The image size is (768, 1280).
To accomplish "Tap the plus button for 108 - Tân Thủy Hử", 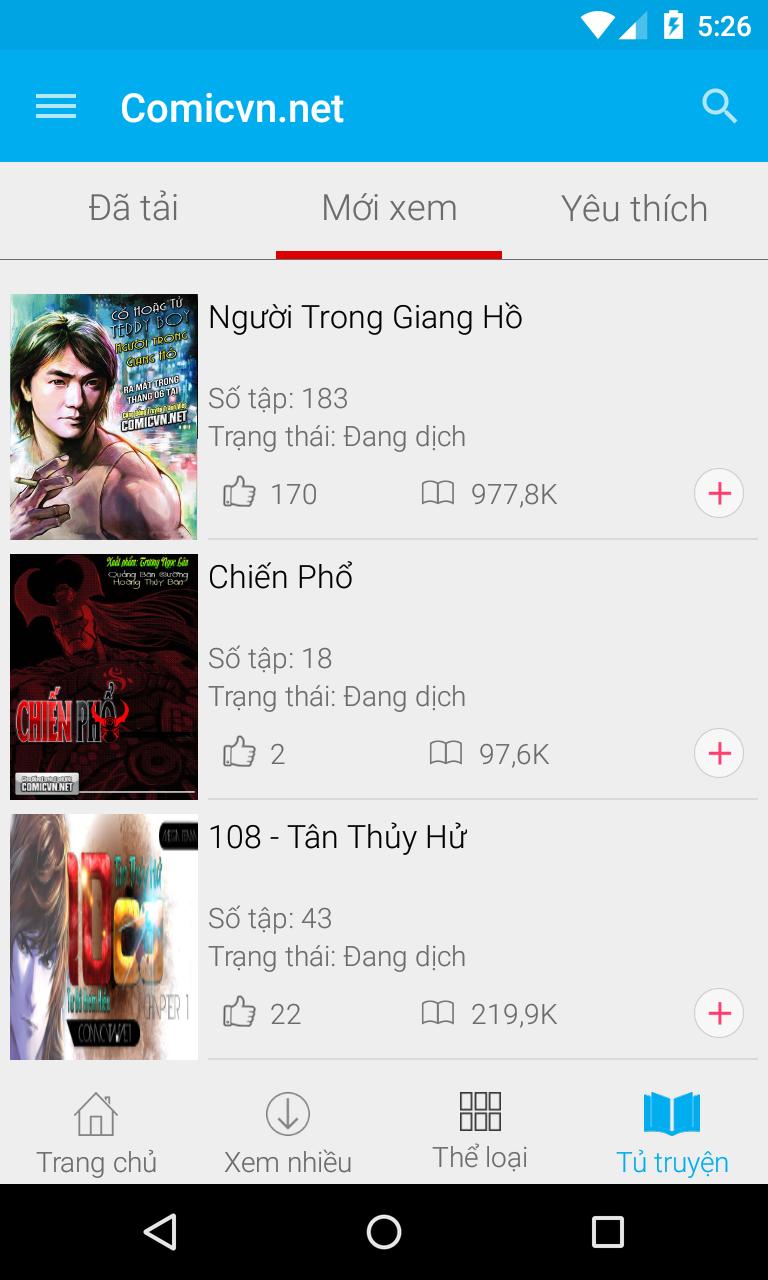I will point(719,1013).
